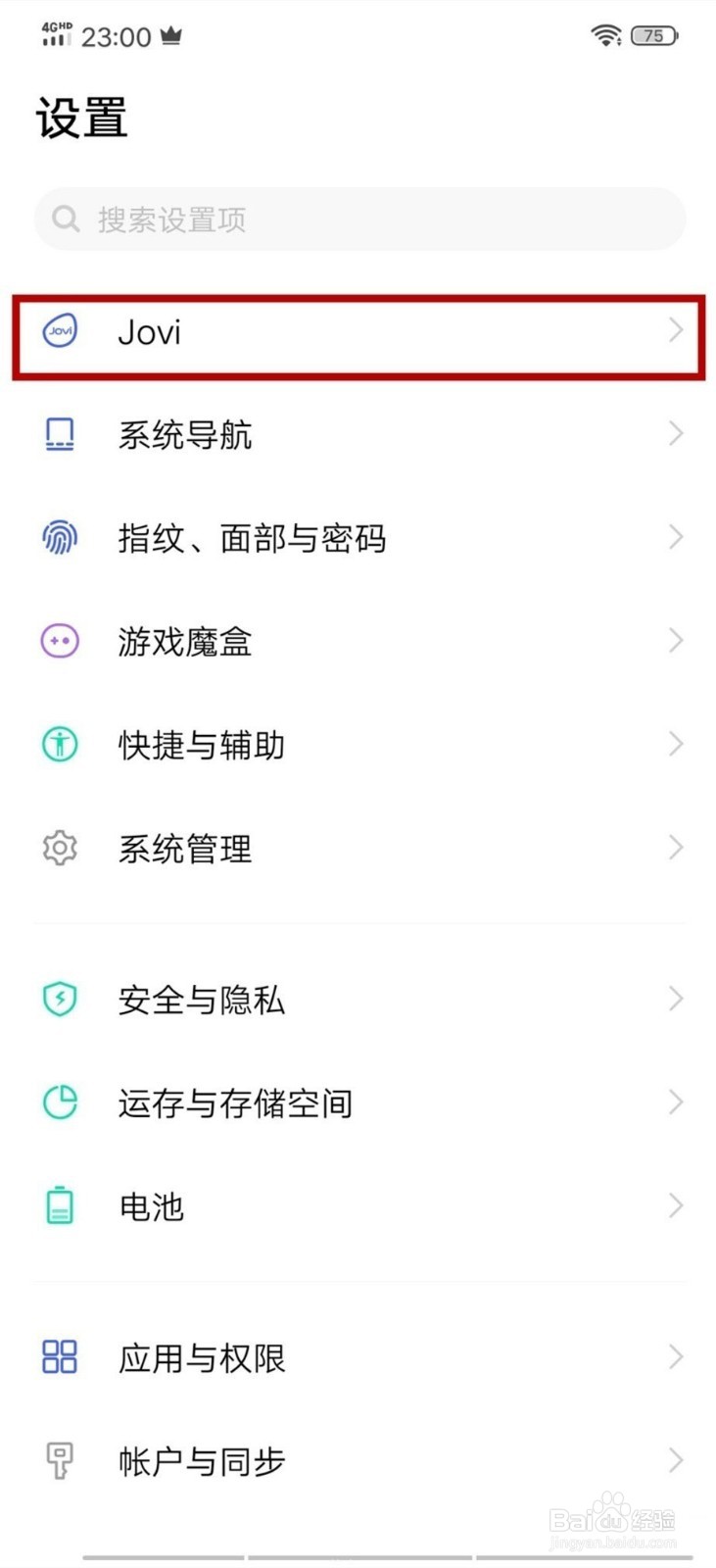716x1568 pixels.
Task: Tap the 运存与存储空间 label text
Action: pos(235,1102)
